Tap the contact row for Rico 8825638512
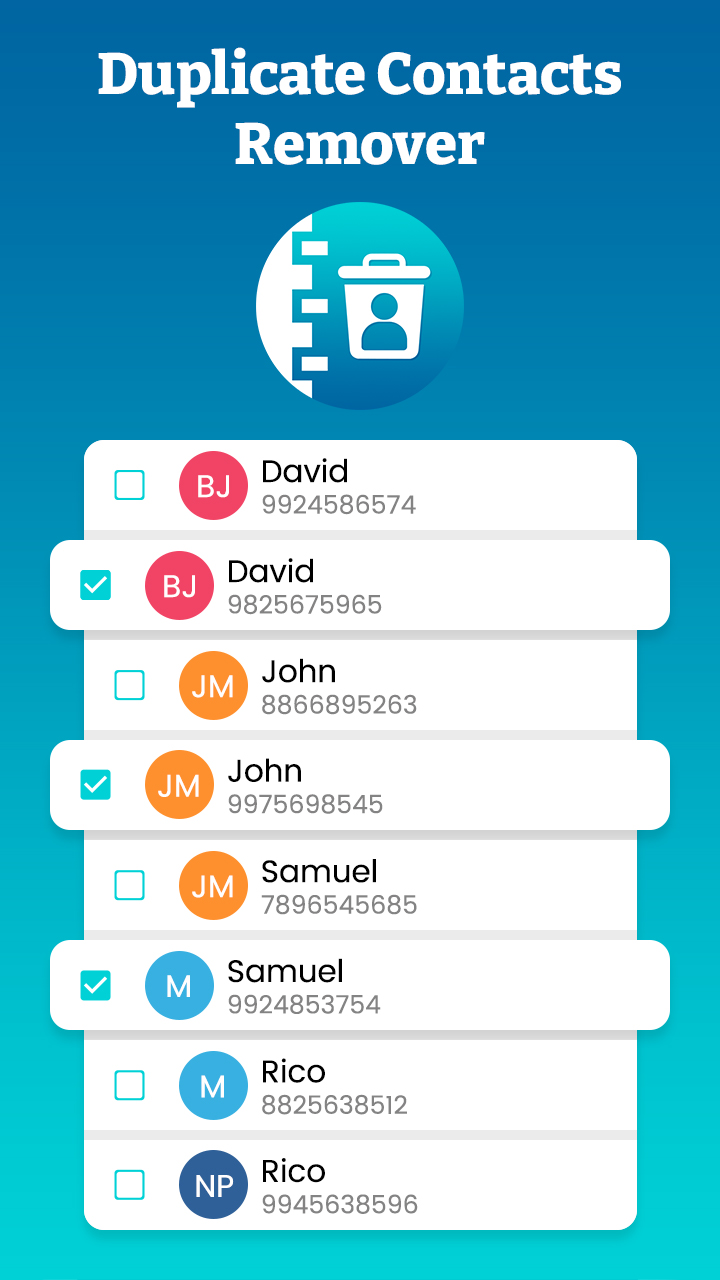Image resolution: width=720 pixels, height=1280 pixels. pos(400,1085)
